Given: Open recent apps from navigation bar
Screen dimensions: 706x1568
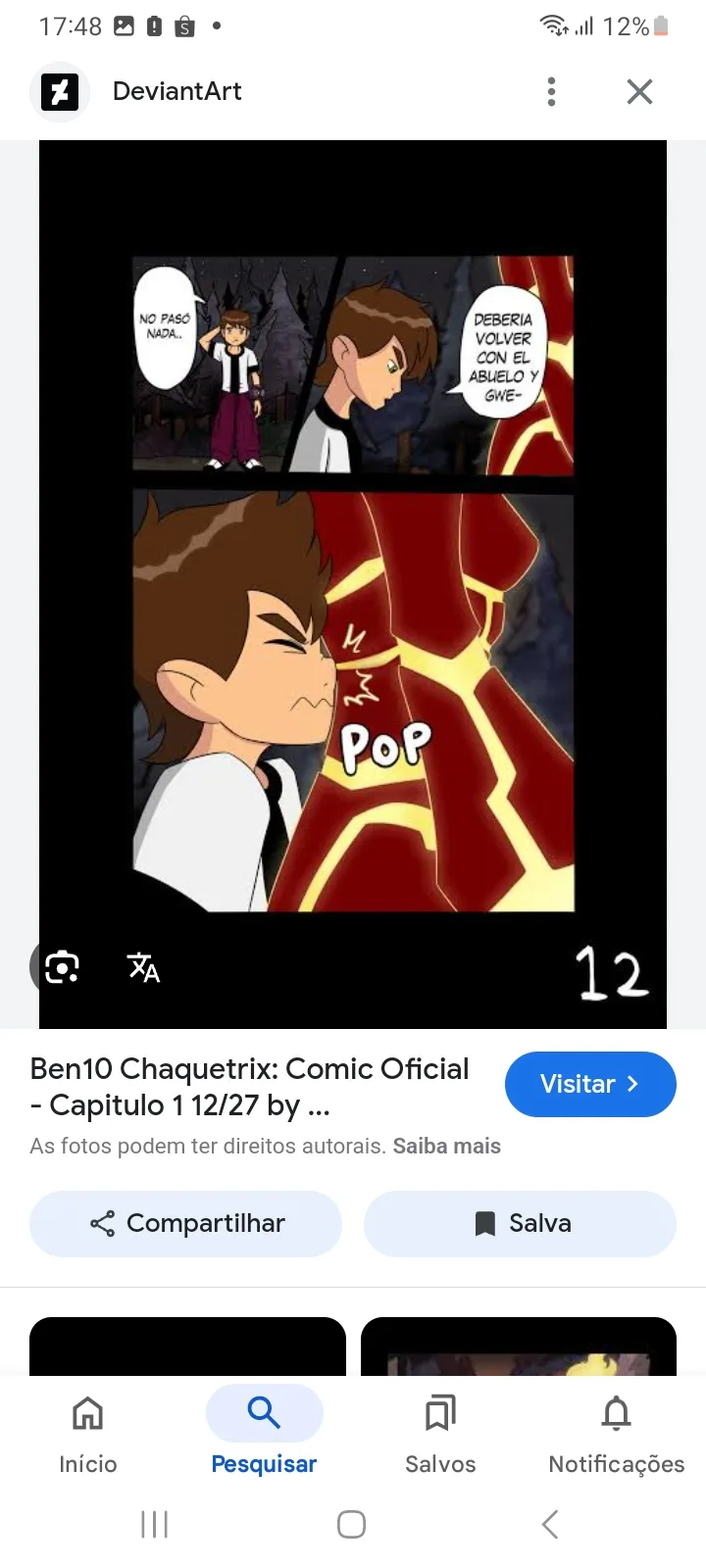Looking at the screenshot, I should point(155,1524).
